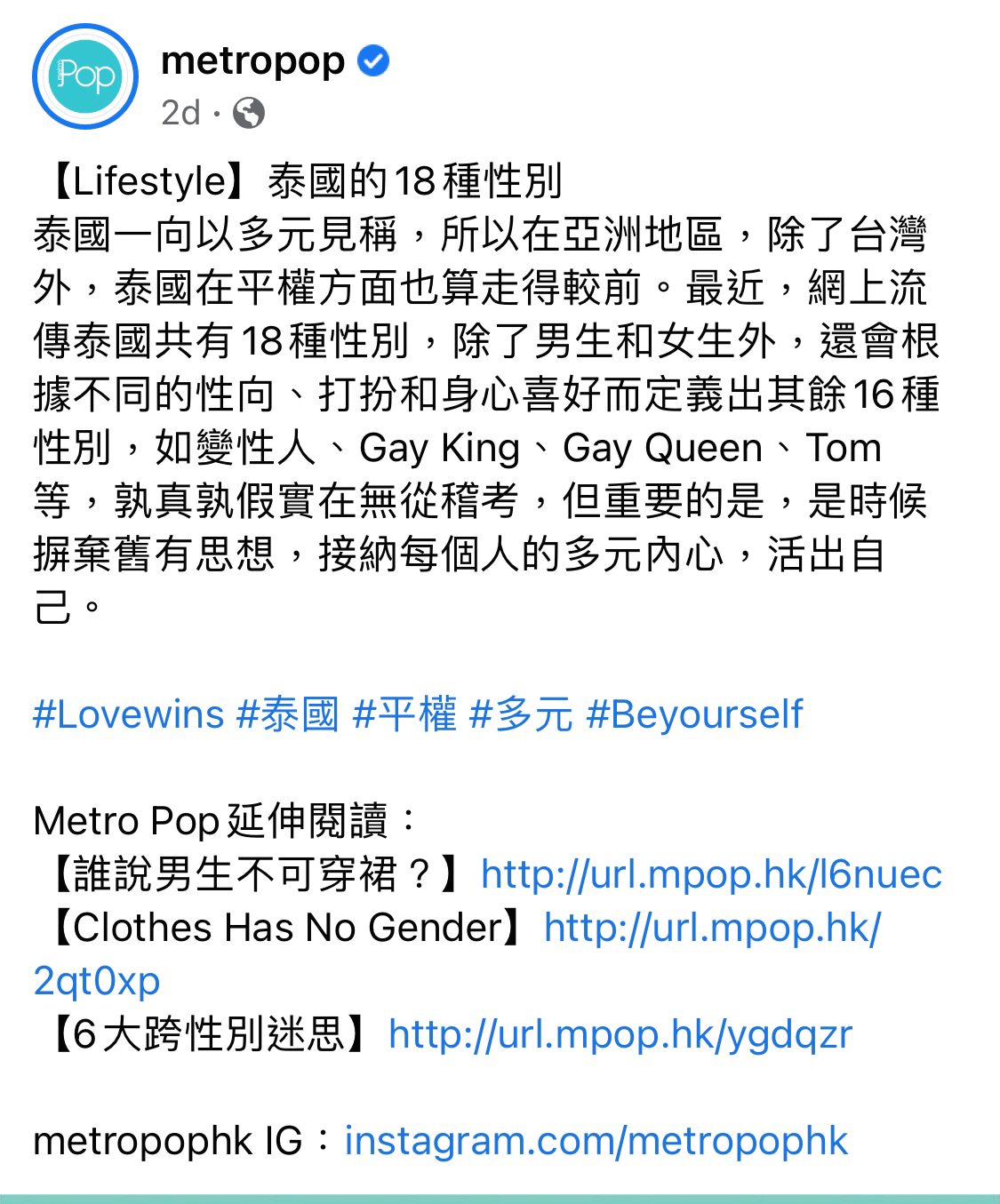Open the metropop page name
The width and height of the screenshot is (1000, 1204).
(x=252, y=61)
